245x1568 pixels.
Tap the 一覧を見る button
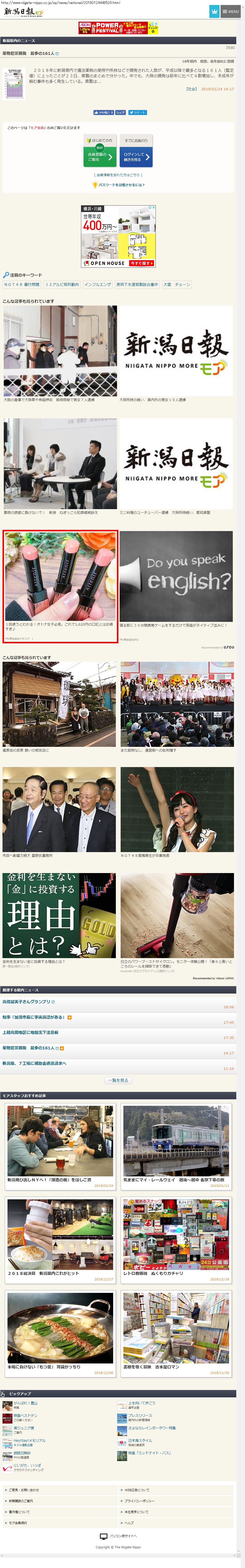point(118,1080)
